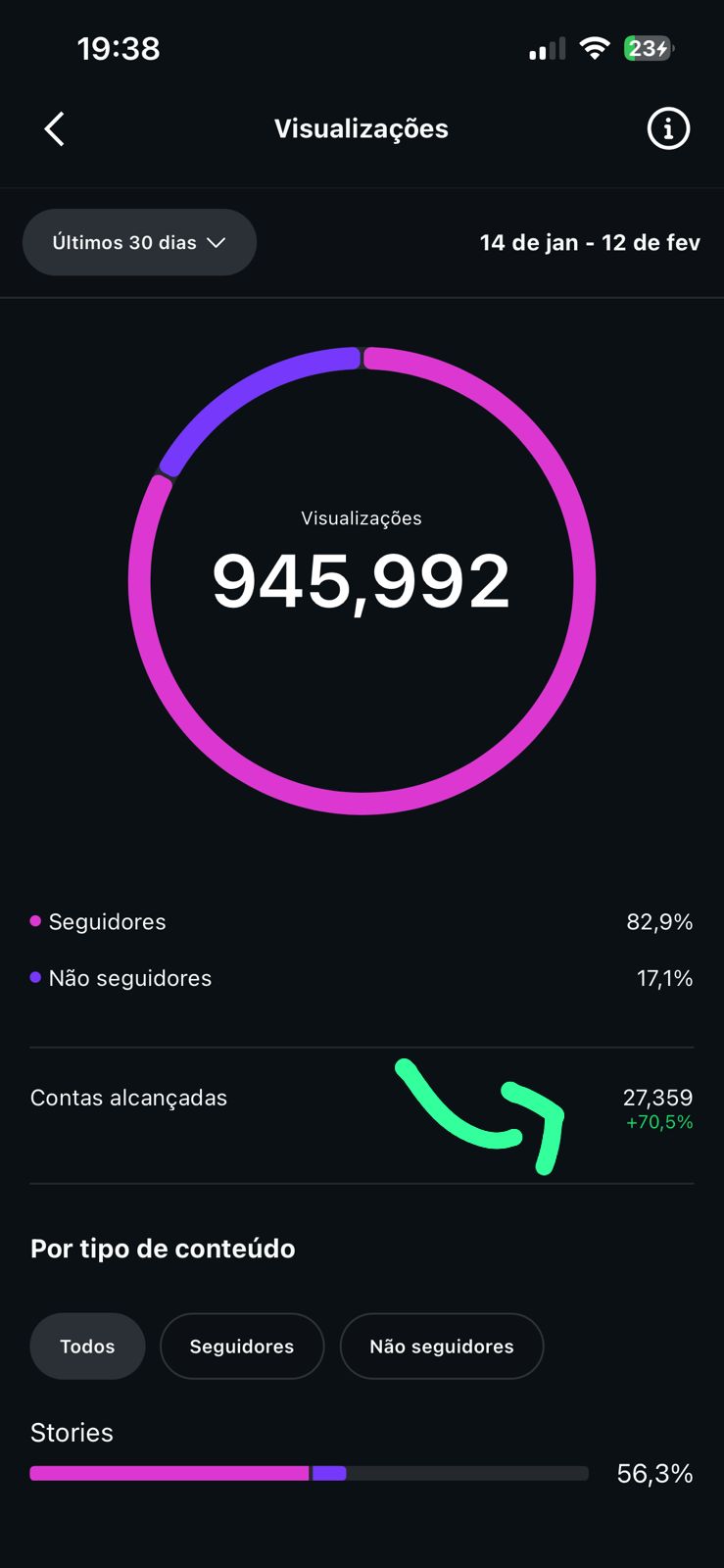Tap the purple Não seguidores legend dot
This screenshot has height=1568, width=724.
[x=34, y=977]
